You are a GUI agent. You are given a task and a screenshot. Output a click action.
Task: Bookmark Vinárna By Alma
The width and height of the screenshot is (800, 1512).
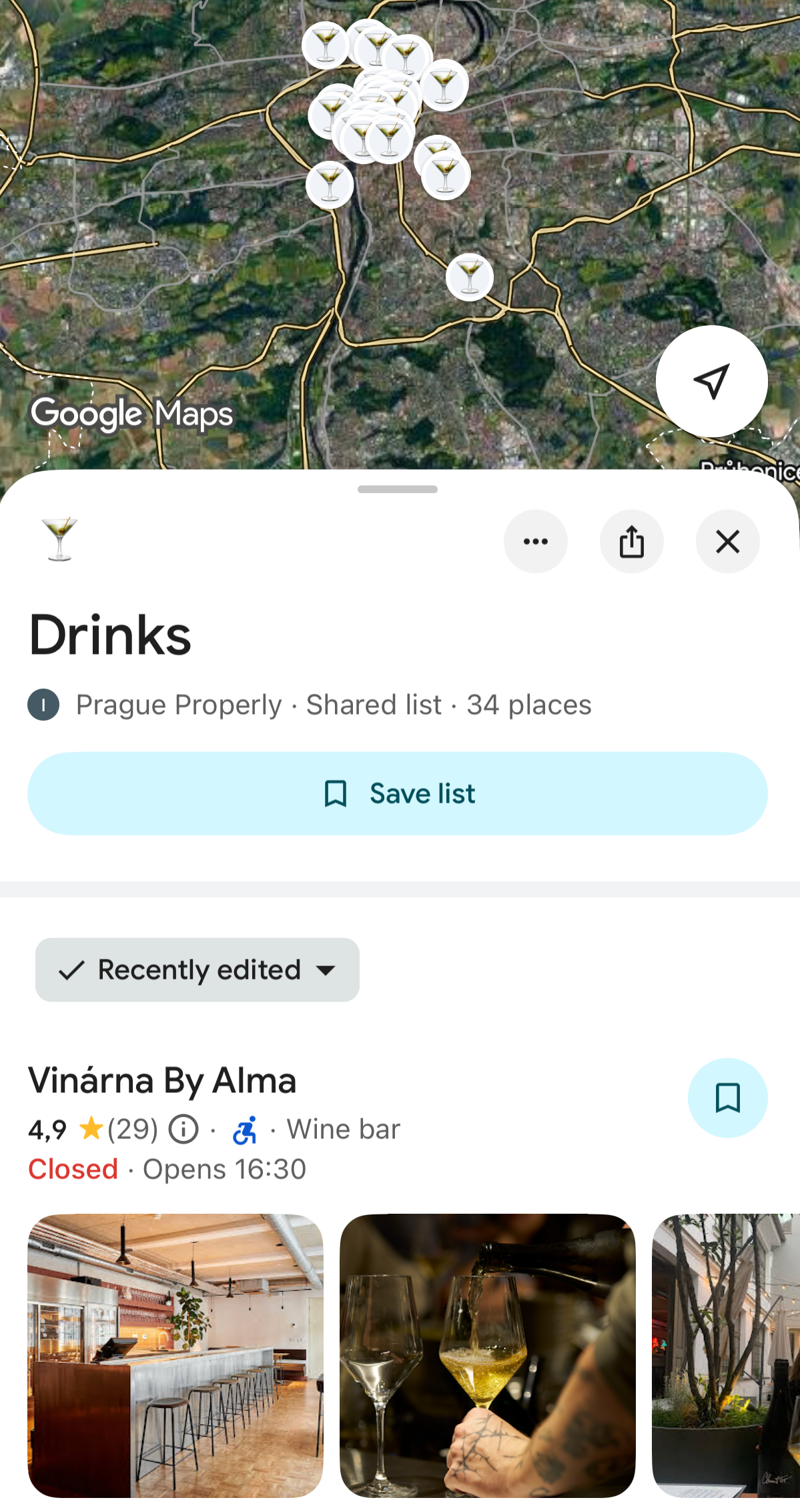point(727,1098)
